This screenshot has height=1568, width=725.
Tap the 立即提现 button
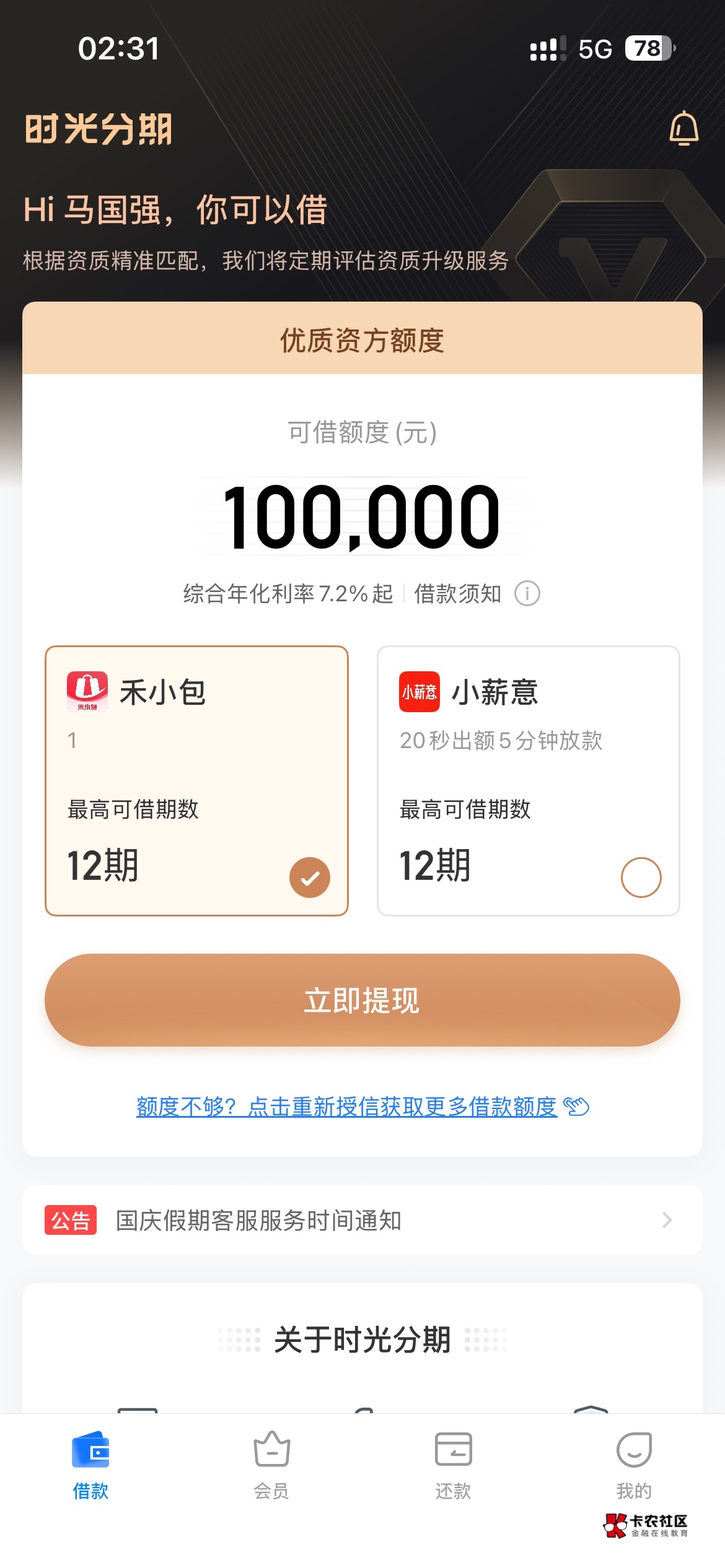pyautogui.click(x=362, y=1000)
